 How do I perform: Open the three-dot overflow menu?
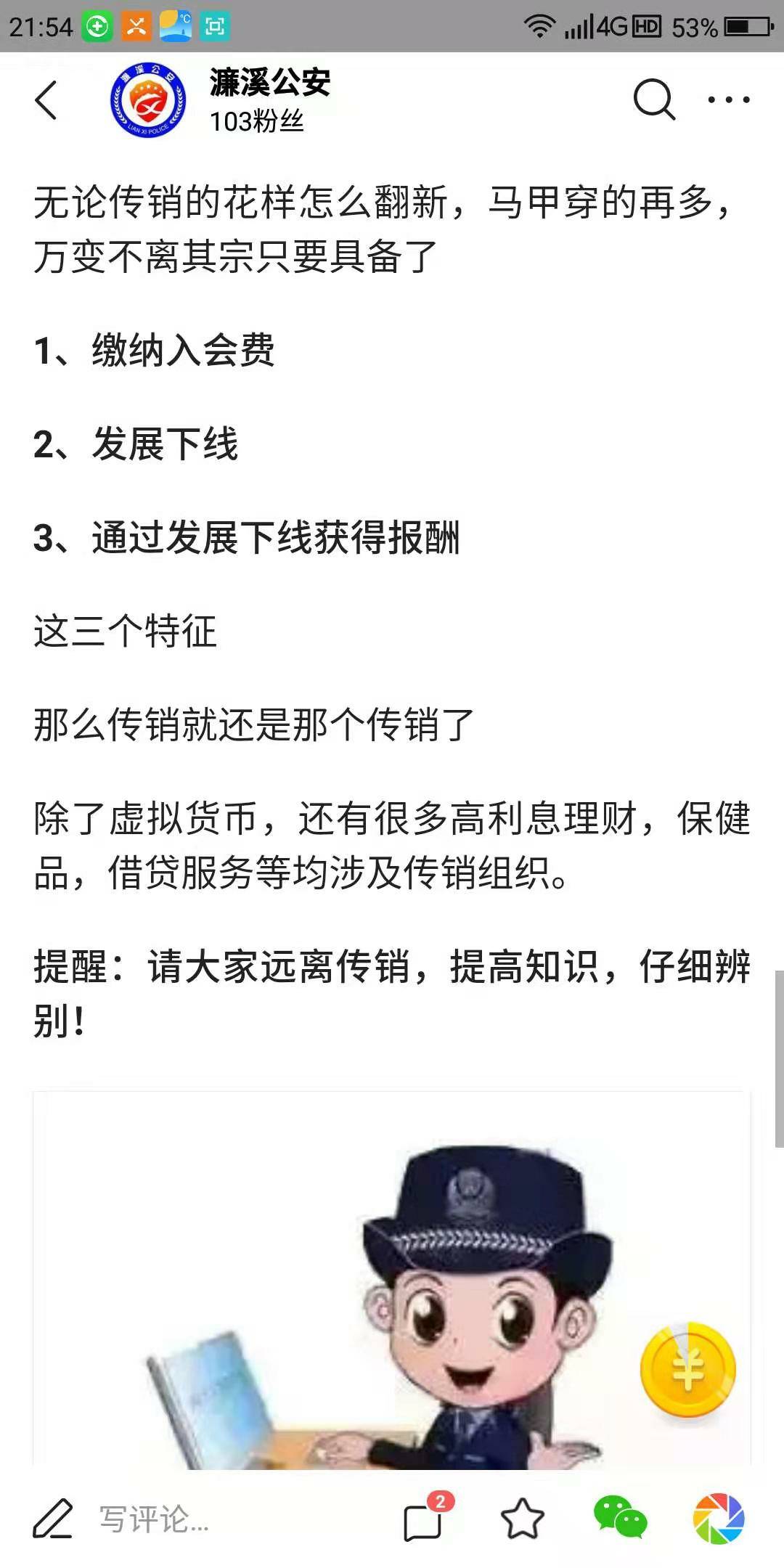pyautogui.click(x=729, y=99)
